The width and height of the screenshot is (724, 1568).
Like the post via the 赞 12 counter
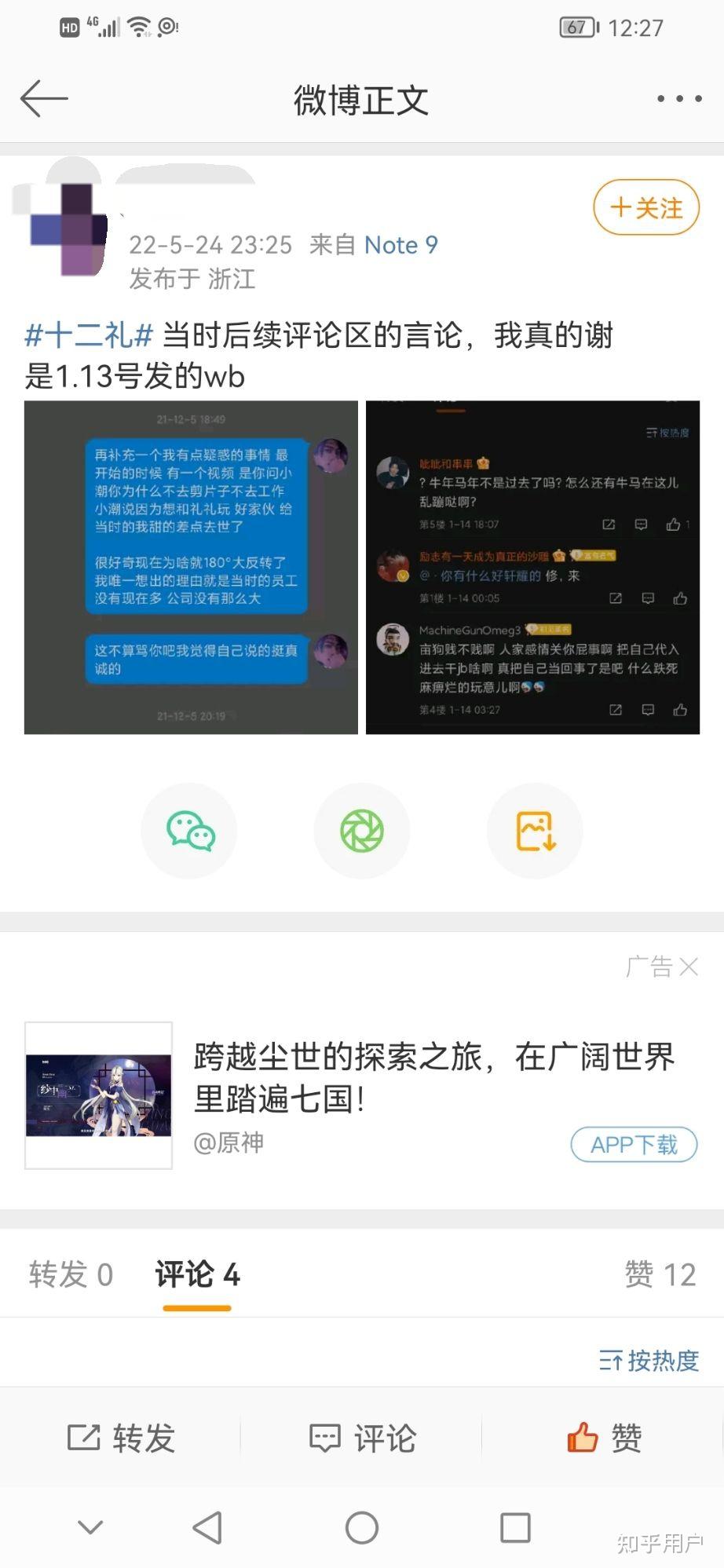661,1274
